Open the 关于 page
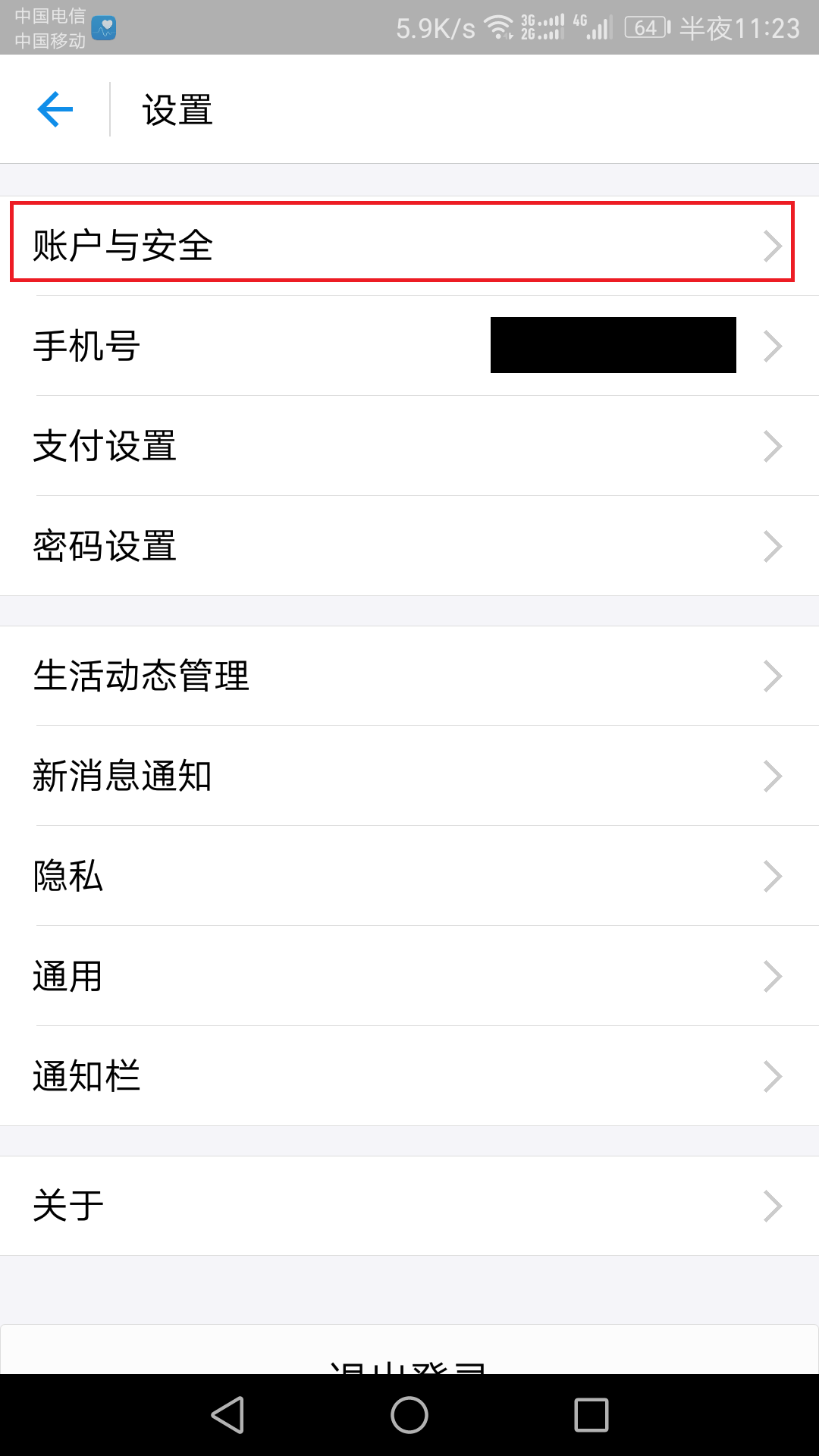 click(409, 1206)
